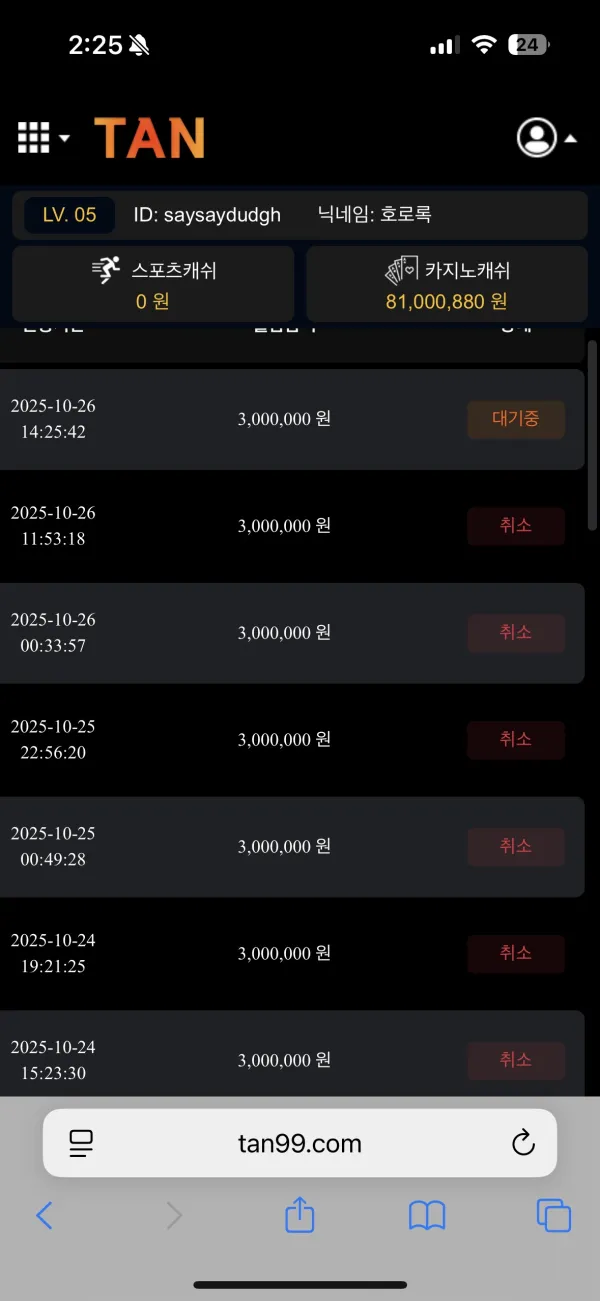Reload the page

[x=523, y=1143]
